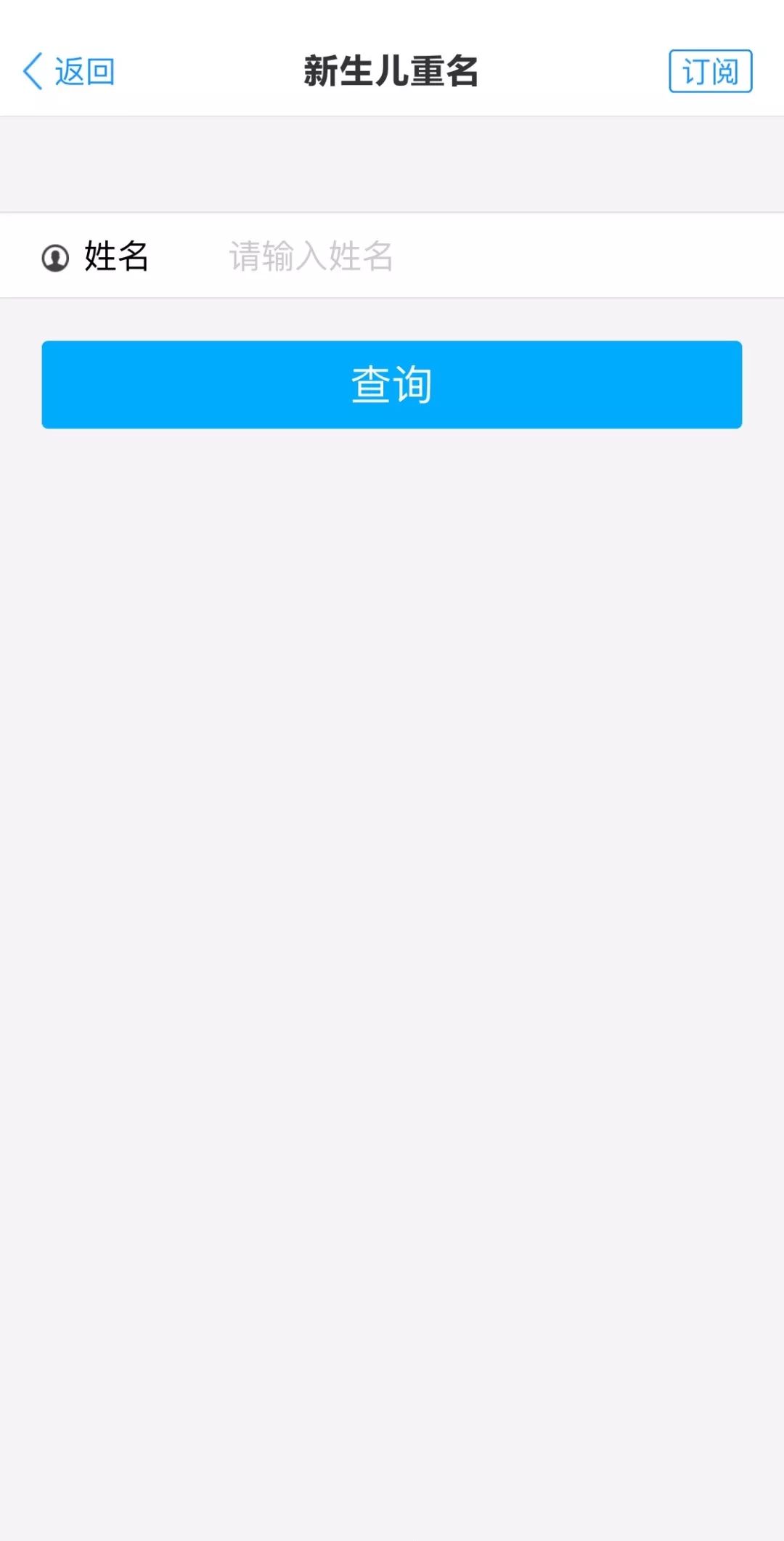Tap 返回 to go back
Image resolution: width=784 pixels, height=1541 pixels.
pyautogui.click(x=83, y=71)
